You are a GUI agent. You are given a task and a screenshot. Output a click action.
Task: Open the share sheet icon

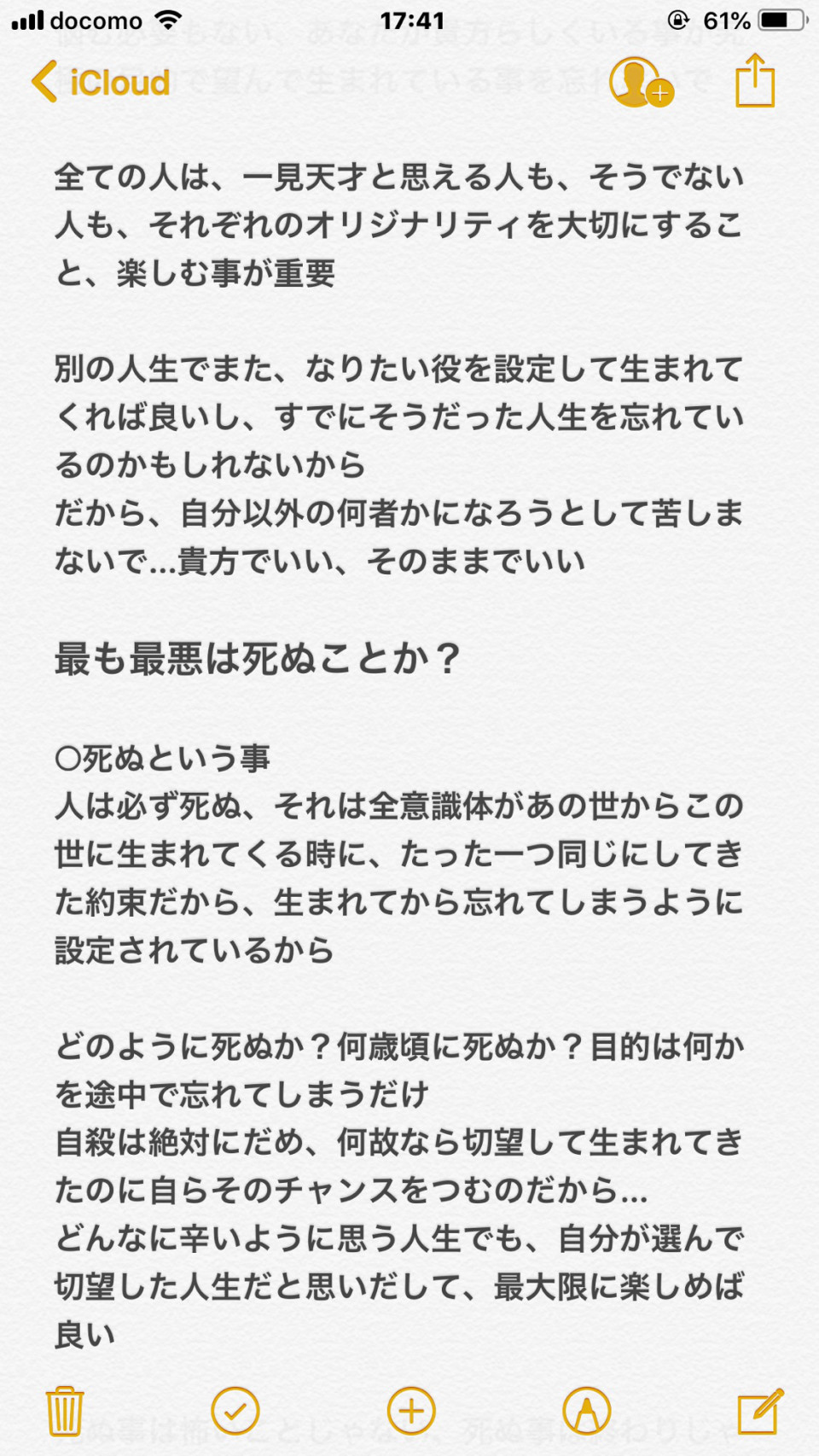tap(755, 80)
